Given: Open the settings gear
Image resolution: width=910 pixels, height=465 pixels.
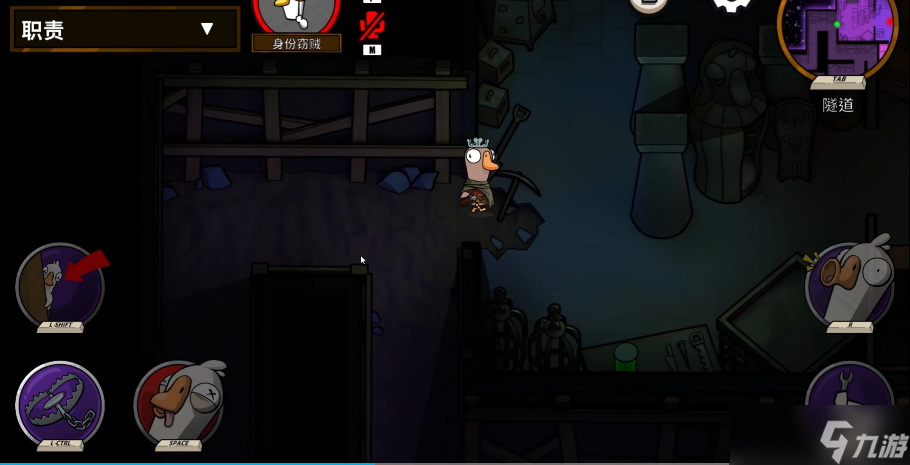Looking at the screenshot, I should [x=733, y=5].
